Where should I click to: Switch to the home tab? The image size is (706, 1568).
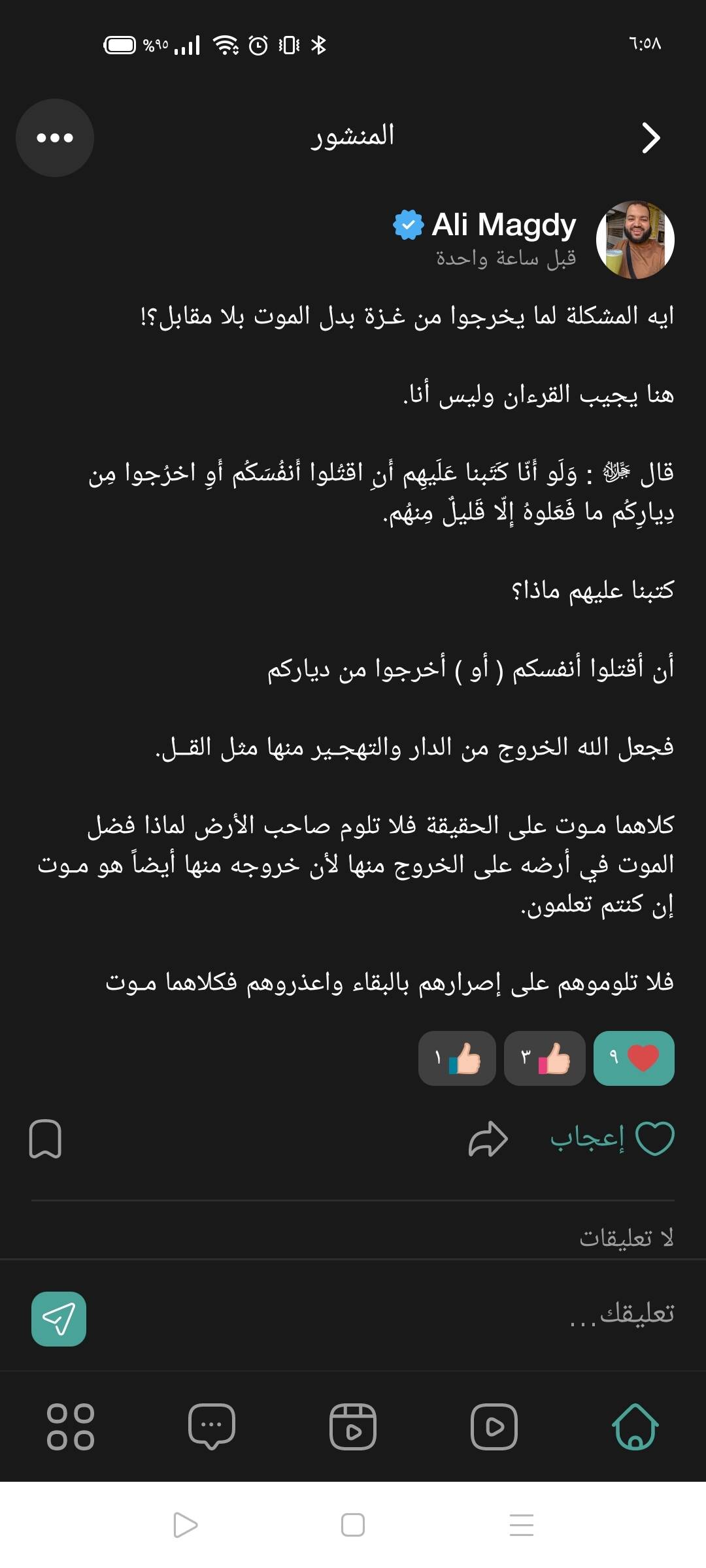(635, 1427)
